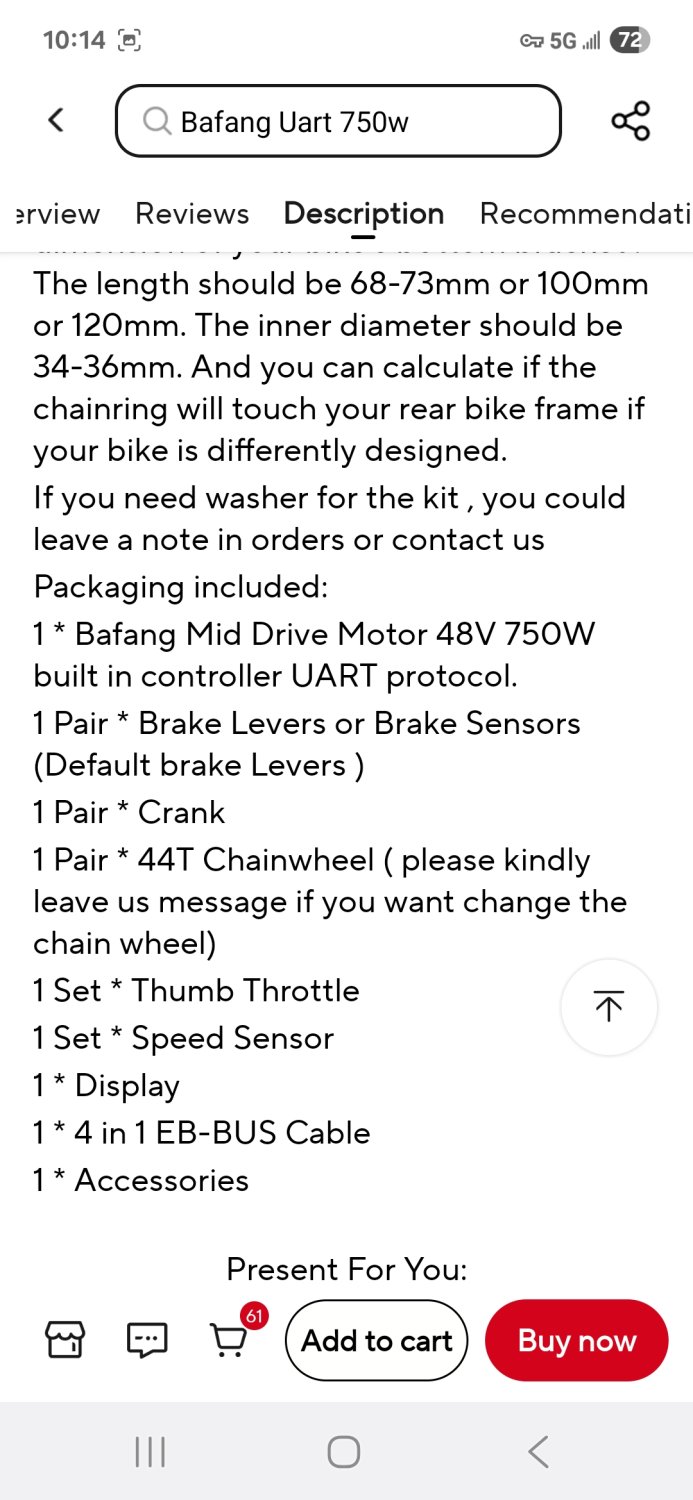
Task: Message the seller via chat icon
Action: (x=147, y=1340)
